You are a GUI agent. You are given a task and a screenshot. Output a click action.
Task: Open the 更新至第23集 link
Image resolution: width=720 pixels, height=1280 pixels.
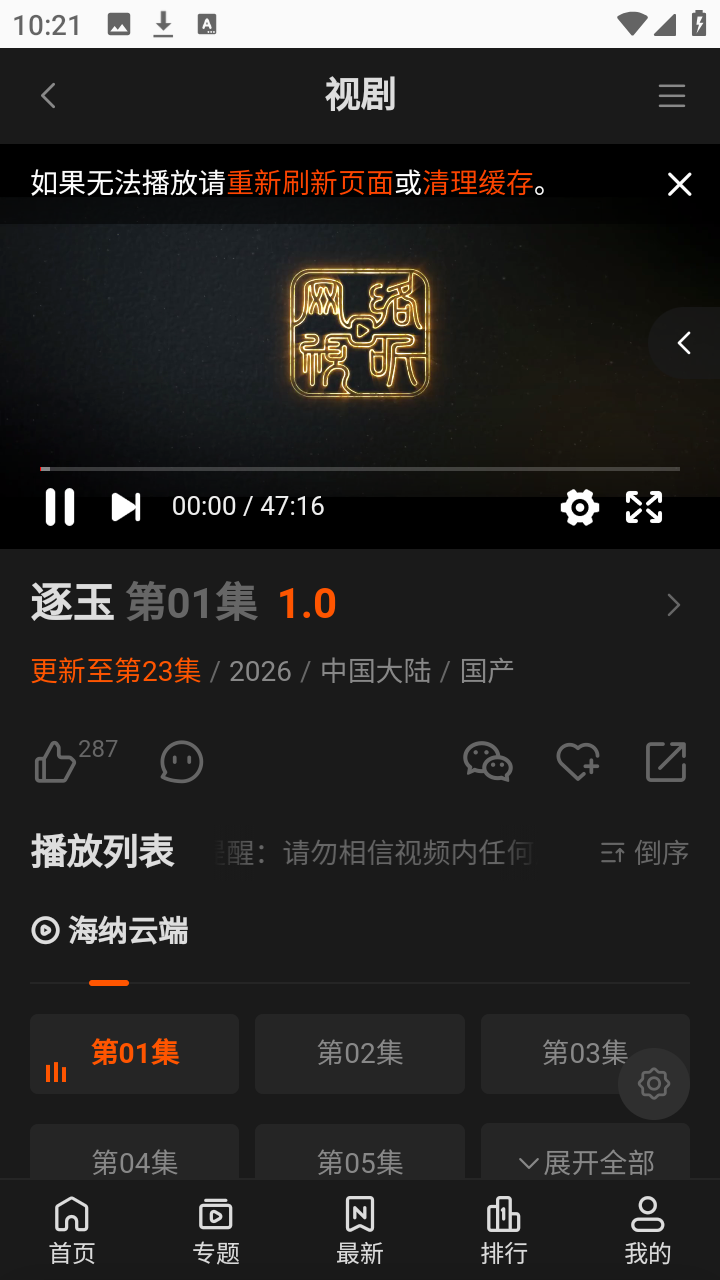(x=114, y=670)
